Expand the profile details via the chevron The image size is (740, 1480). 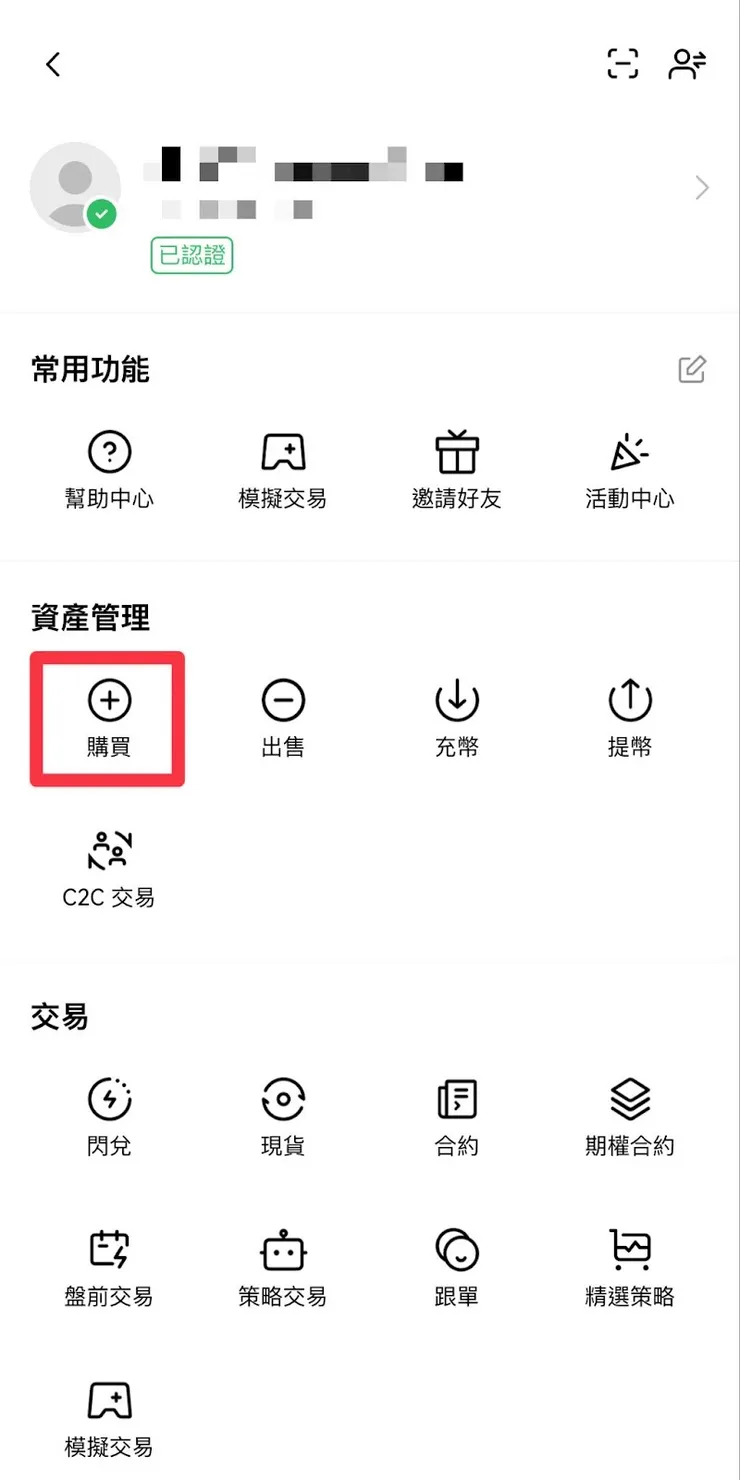(701, 188)
